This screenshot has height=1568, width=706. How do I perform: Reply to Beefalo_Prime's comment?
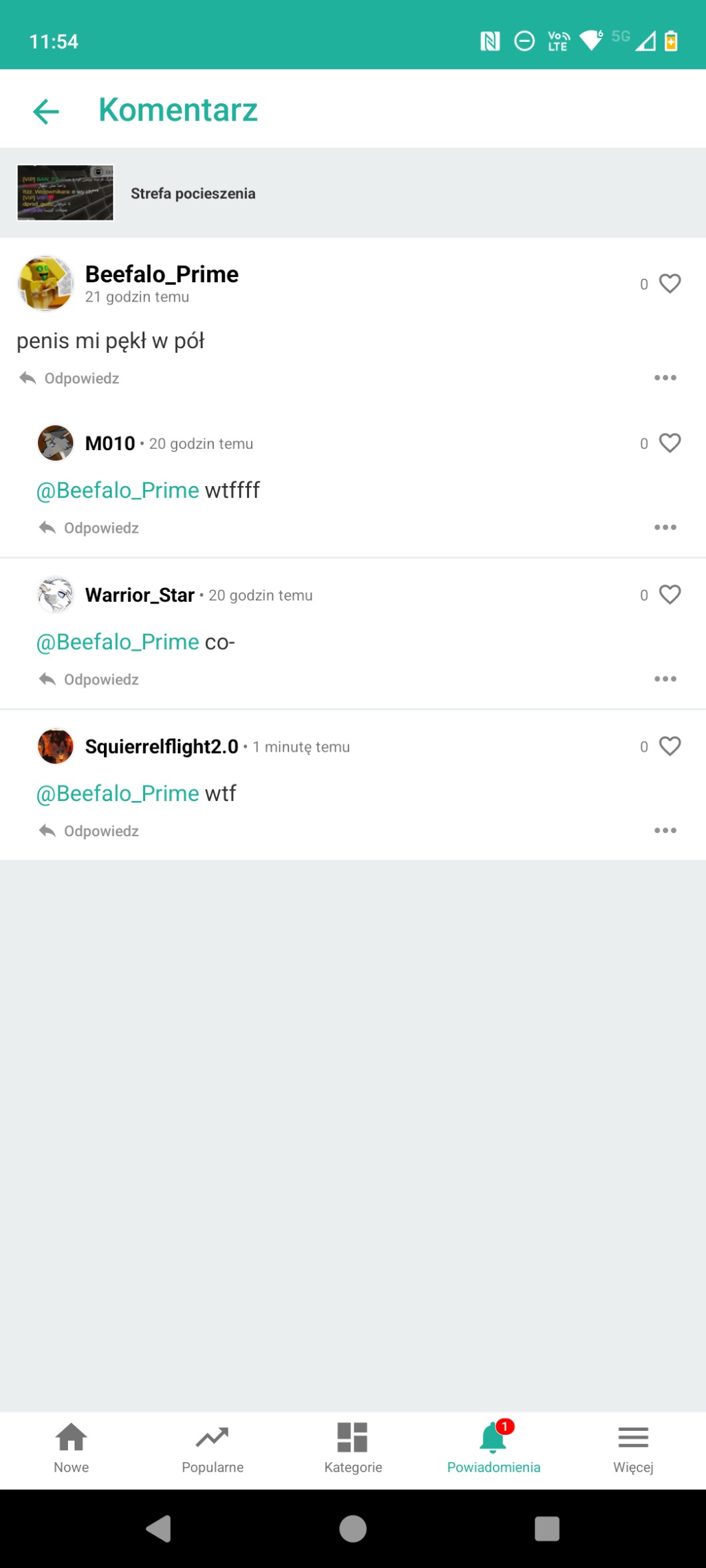coord(70,378)
